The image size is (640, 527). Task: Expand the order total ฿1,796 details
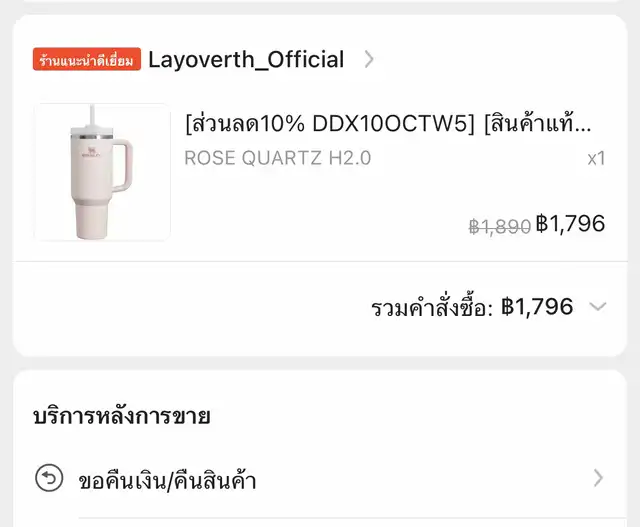point(597,307)
